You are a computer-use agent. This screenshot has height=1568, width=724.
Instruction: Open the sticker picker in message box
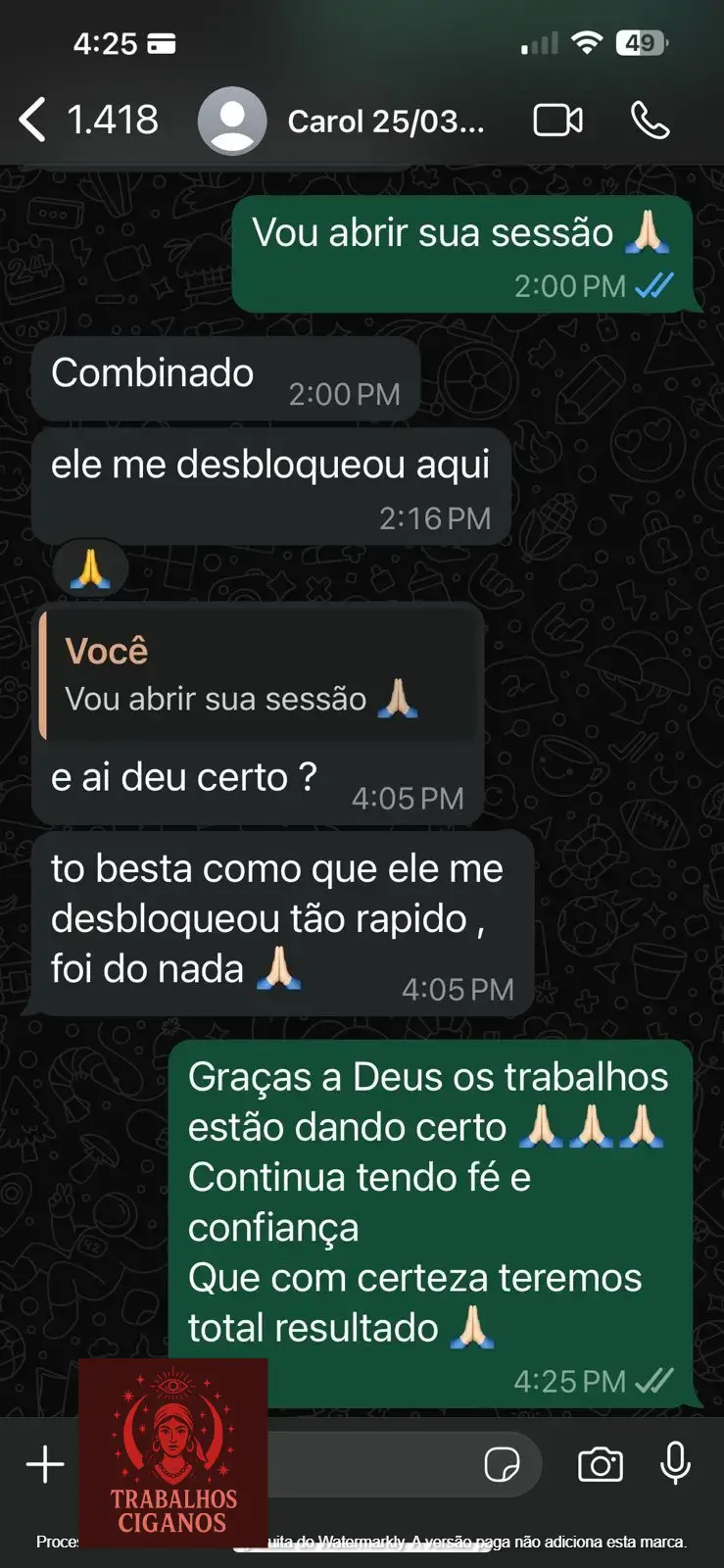[502, 1465]
